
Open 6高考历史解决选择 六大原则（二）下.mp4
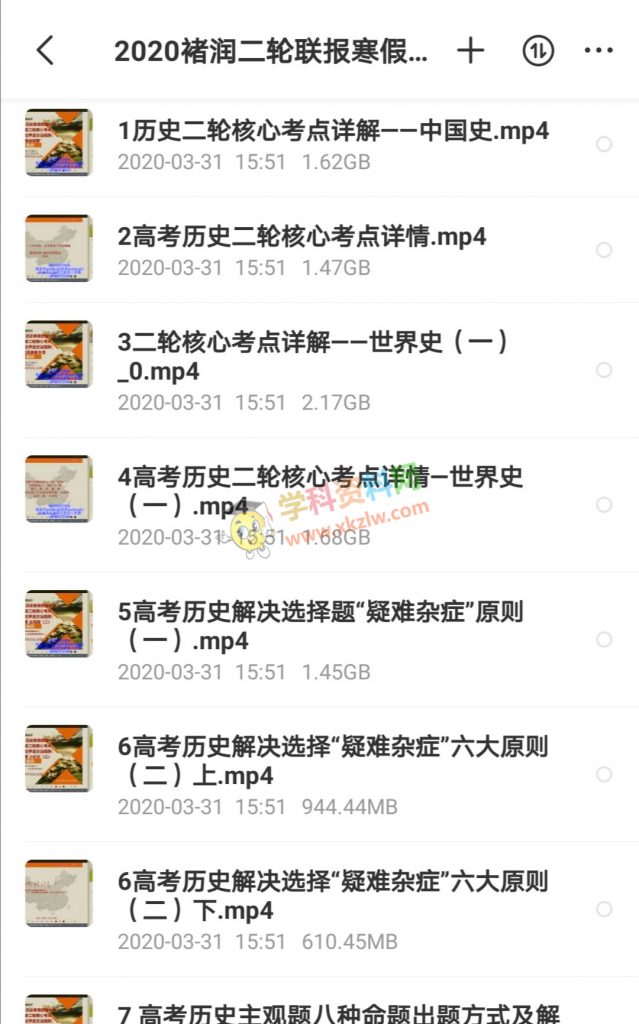coord(332,895)
